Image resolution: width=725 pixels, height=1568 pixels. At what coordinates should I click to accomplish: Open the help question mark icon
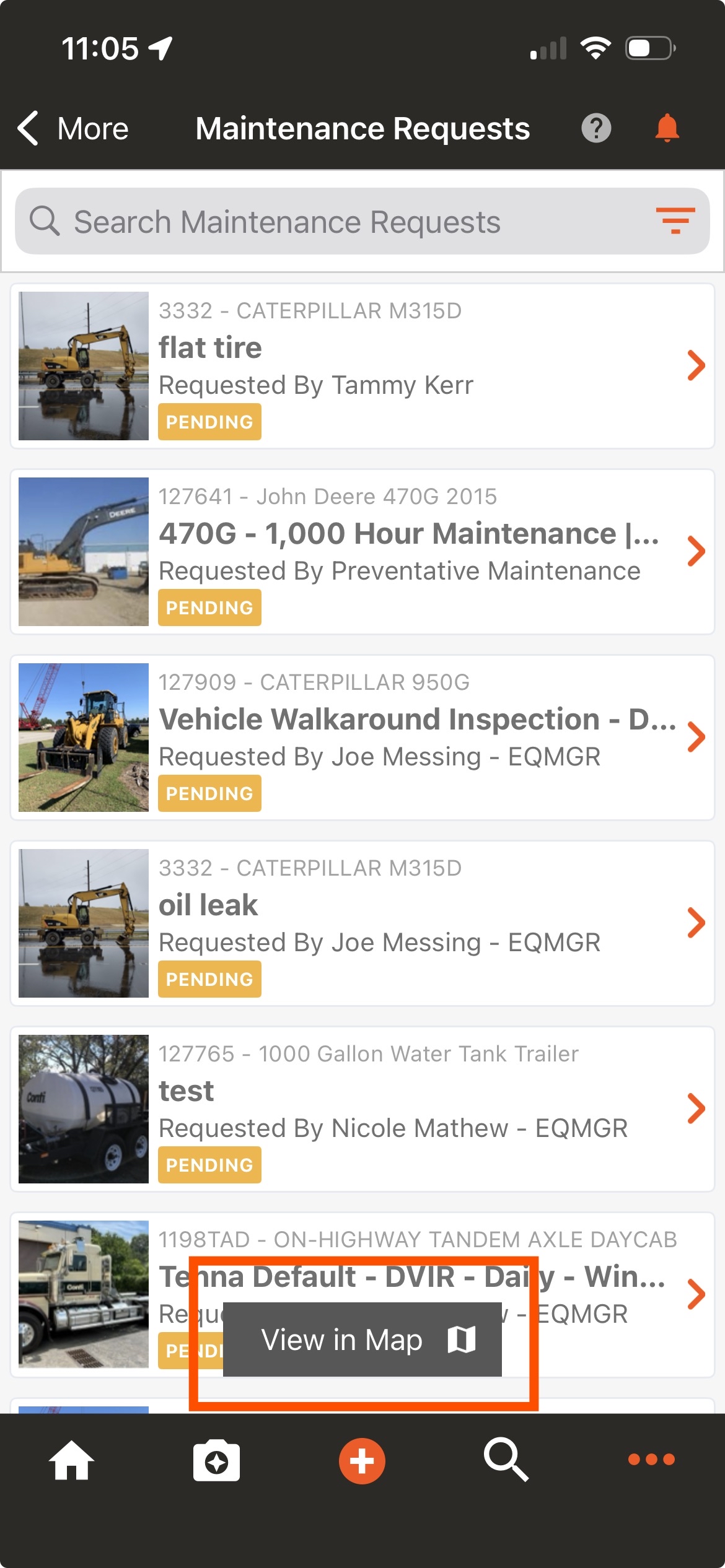[x=596, y=129]
